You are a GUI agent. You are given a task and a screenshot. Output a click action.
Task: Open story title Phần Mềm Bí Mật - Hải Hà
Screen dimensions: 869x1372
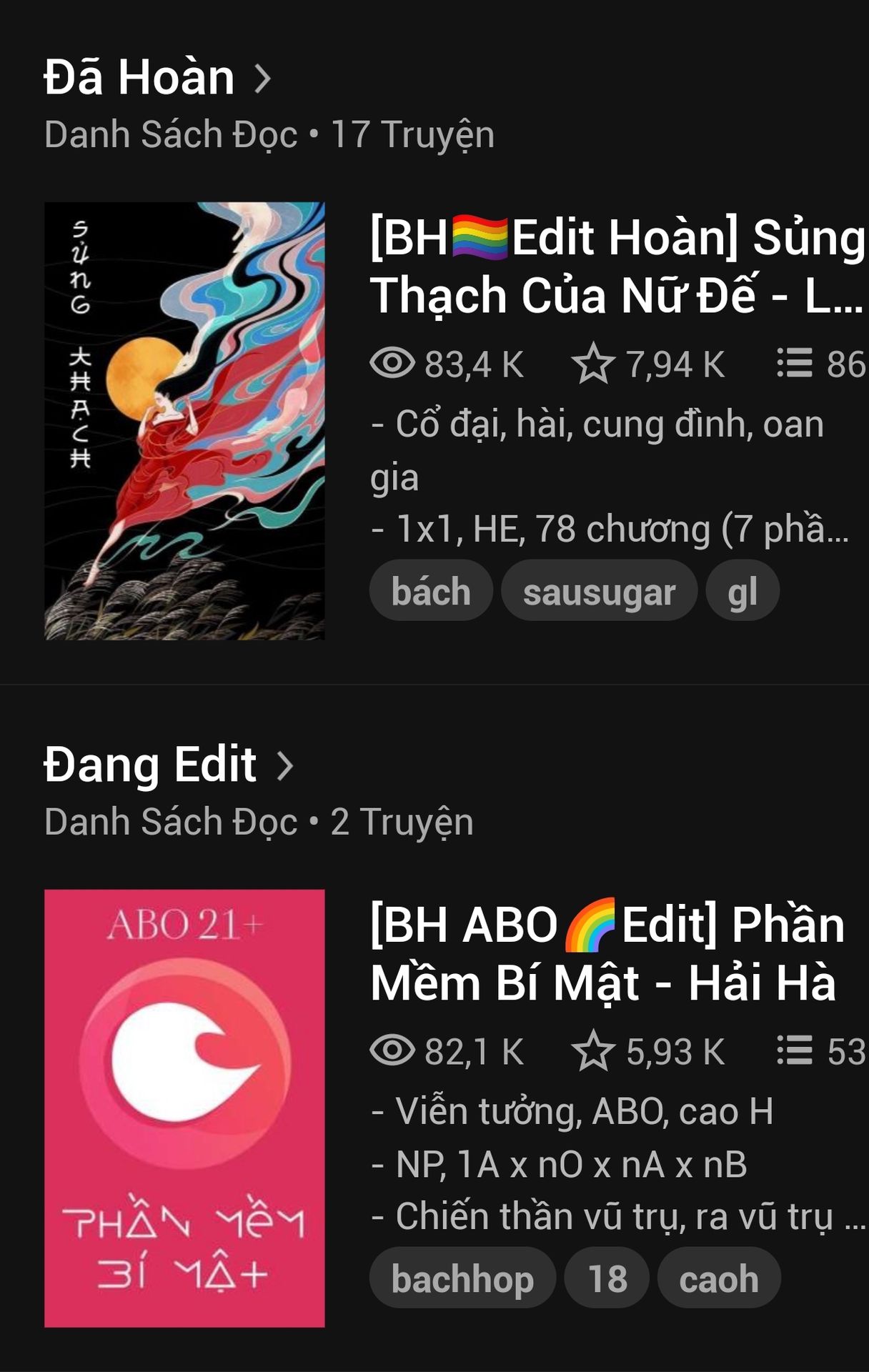[x=606, y=953]
